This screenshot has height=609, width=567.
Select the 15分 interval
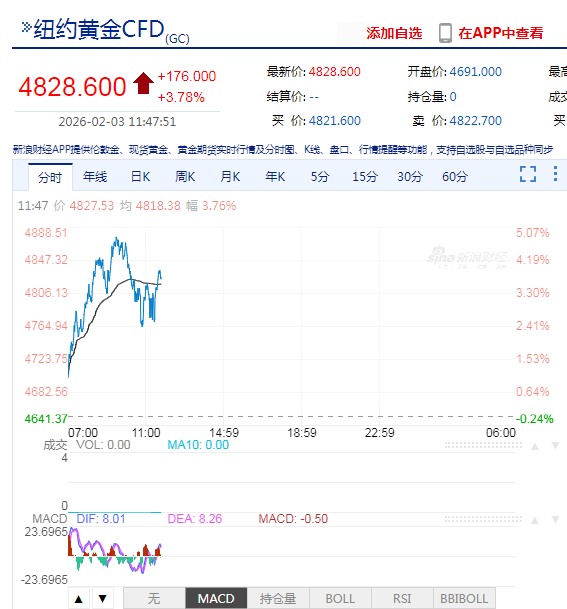(365, 177)
